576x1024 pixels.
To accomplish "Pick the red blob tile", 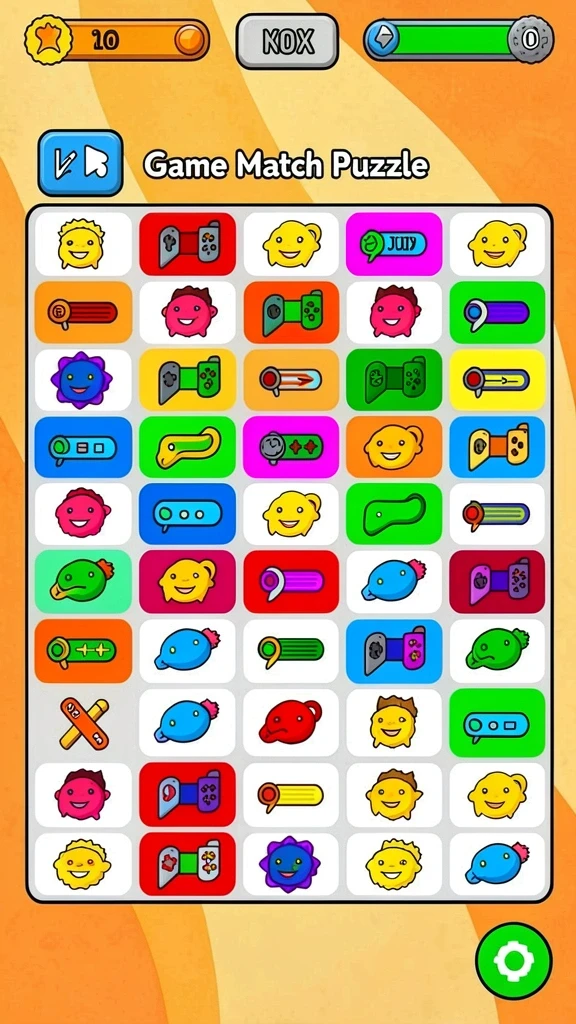I will (x=291, y=723).
